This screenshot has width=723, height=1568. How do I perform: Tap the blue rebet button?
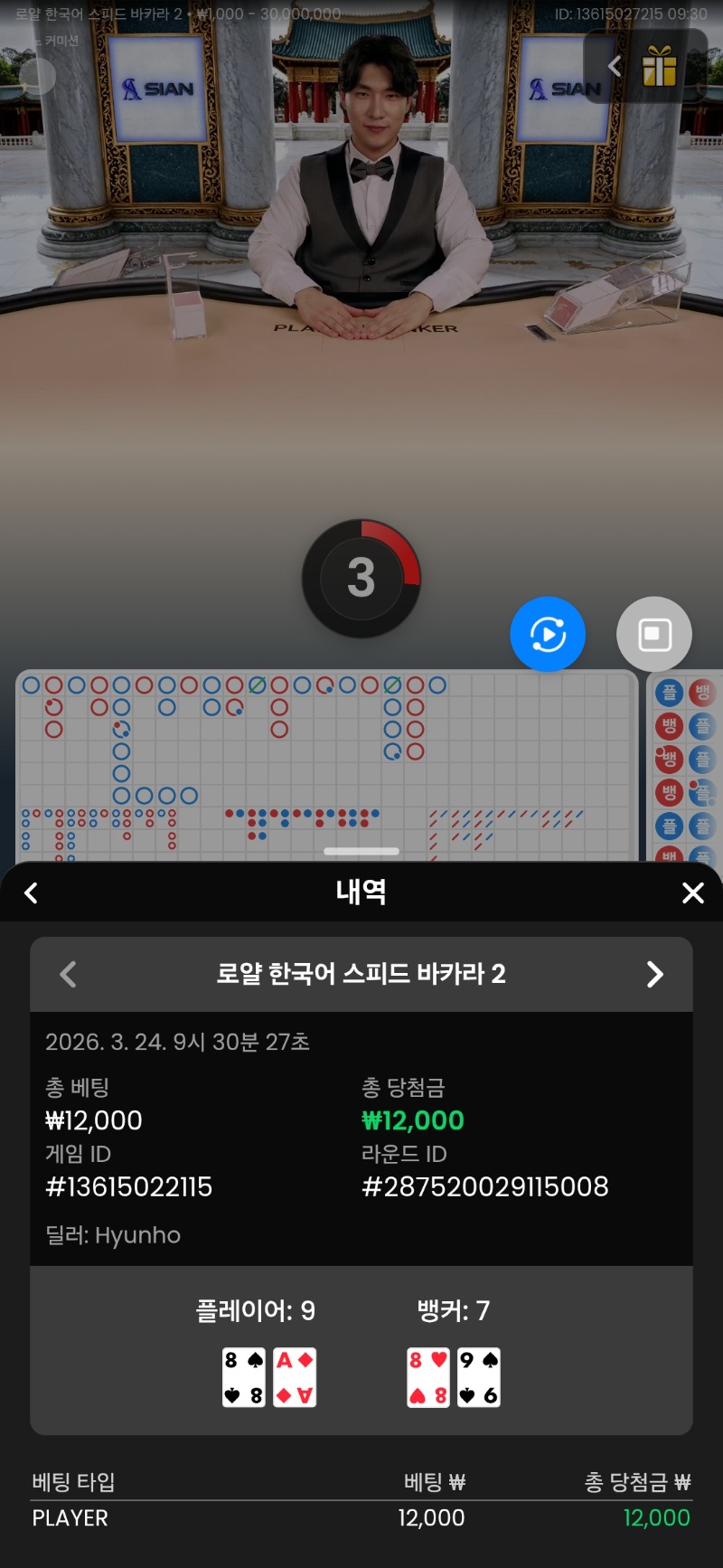pyautogui.click(x=548, y=634)
